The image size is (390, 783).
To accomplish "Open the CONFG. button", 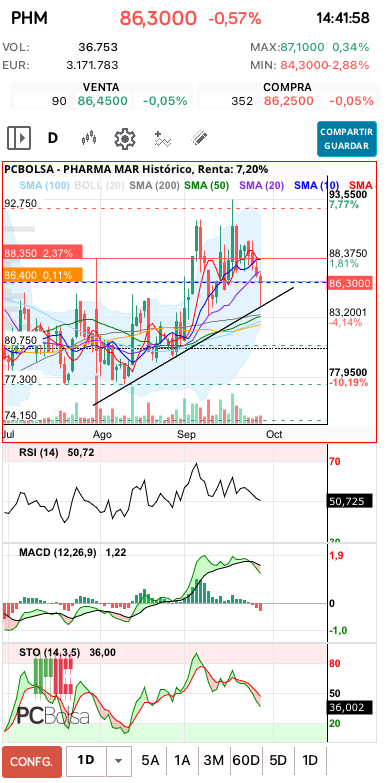I will (31, 762).
